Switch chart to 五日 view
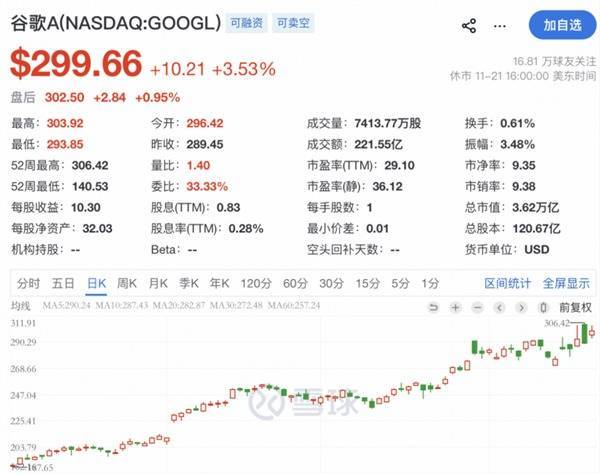Viewport: 600px width, 474px height. 63,282
